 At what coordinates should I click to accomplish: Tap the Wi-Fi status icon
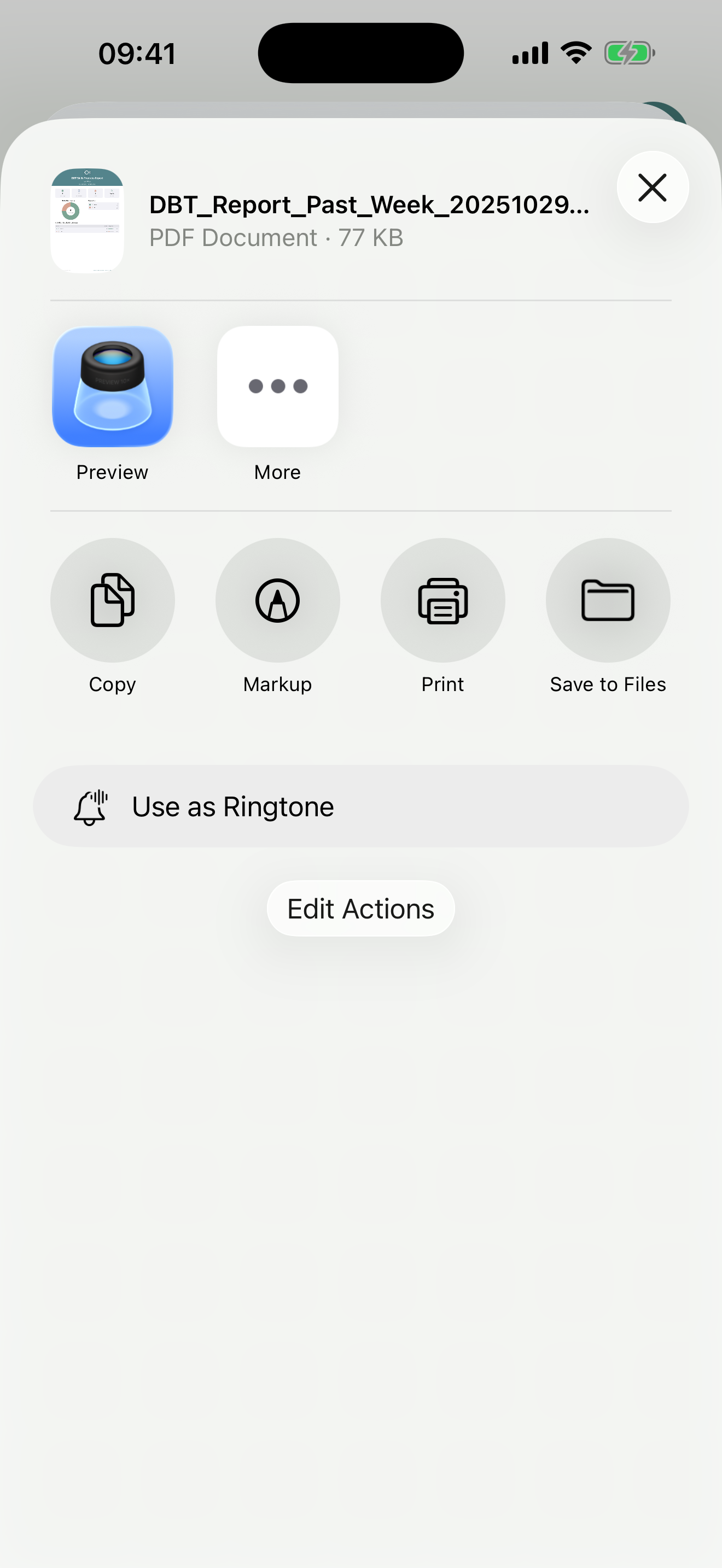point(575,52)
